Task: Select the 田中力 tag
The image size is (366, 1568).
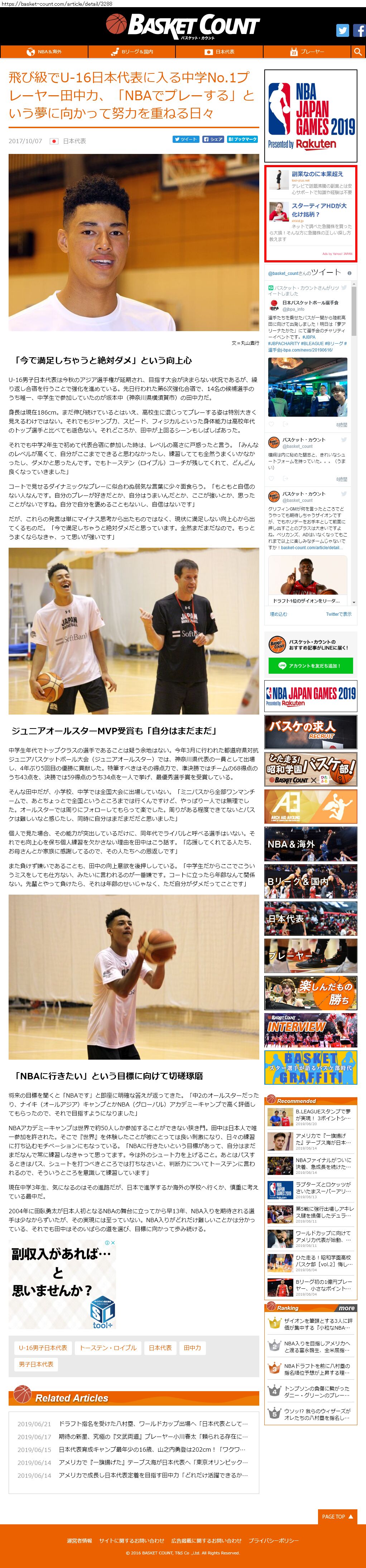Action: point(192,1347)
